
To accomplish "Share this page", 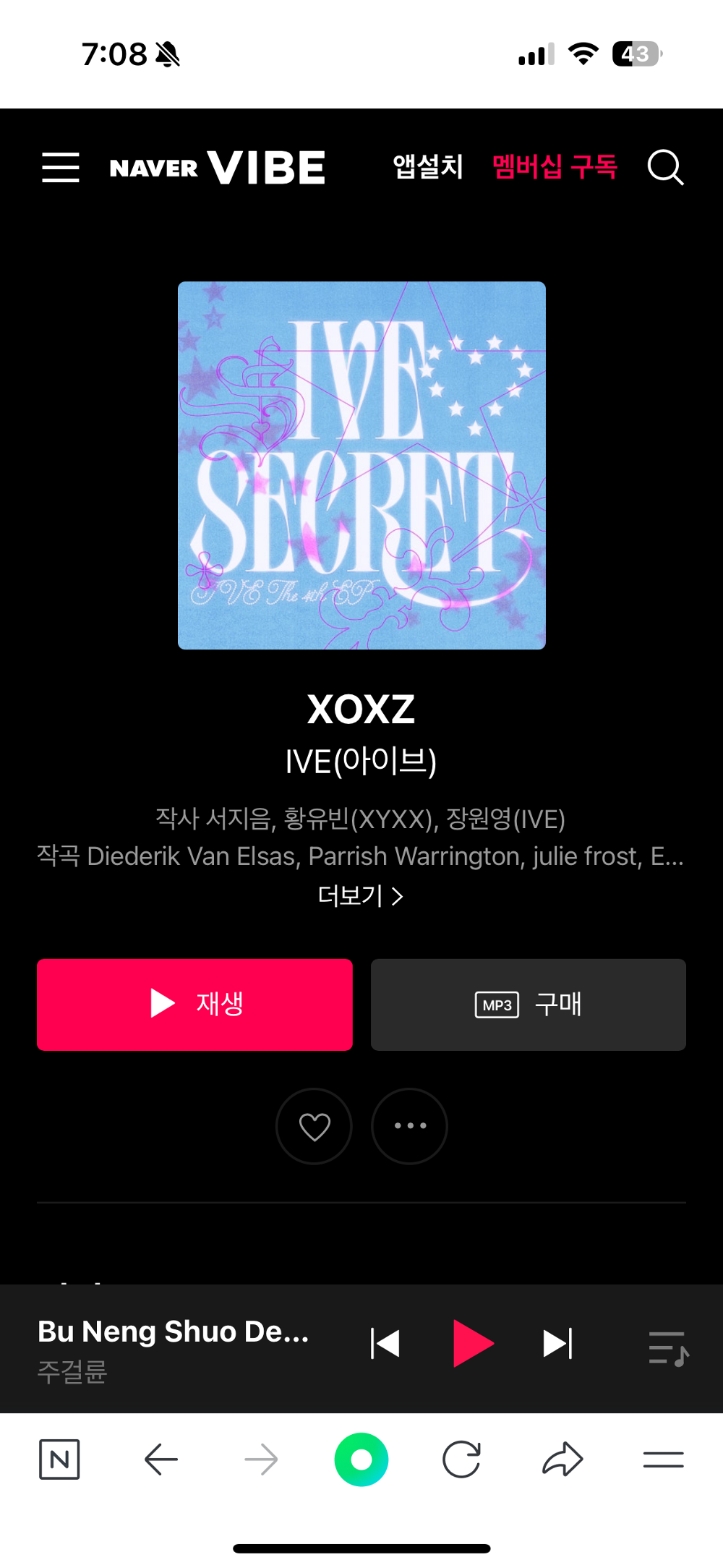I will coord(562,1460).
